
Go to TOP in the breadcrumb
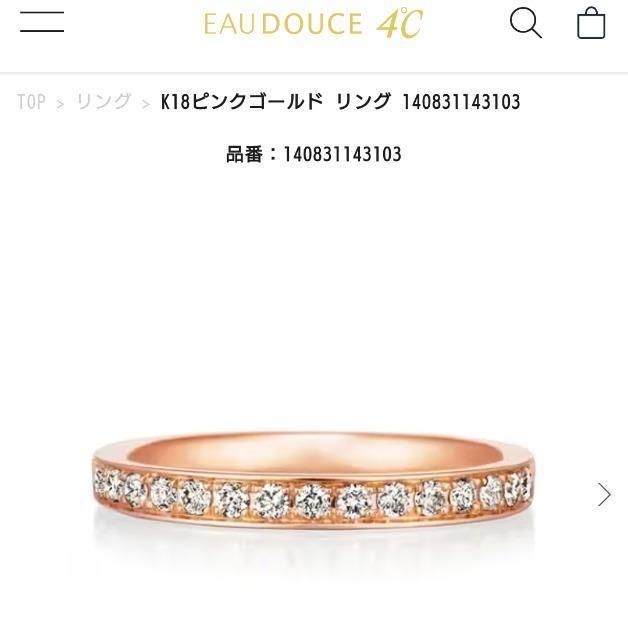pos(31,102)
